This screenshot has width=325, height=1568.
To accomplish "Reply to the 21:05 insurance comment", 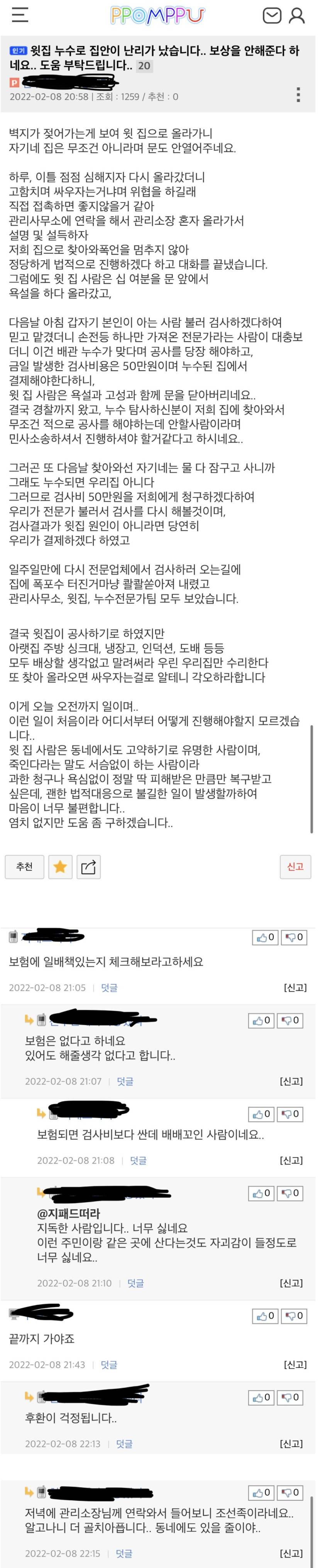I will (109, 987).
